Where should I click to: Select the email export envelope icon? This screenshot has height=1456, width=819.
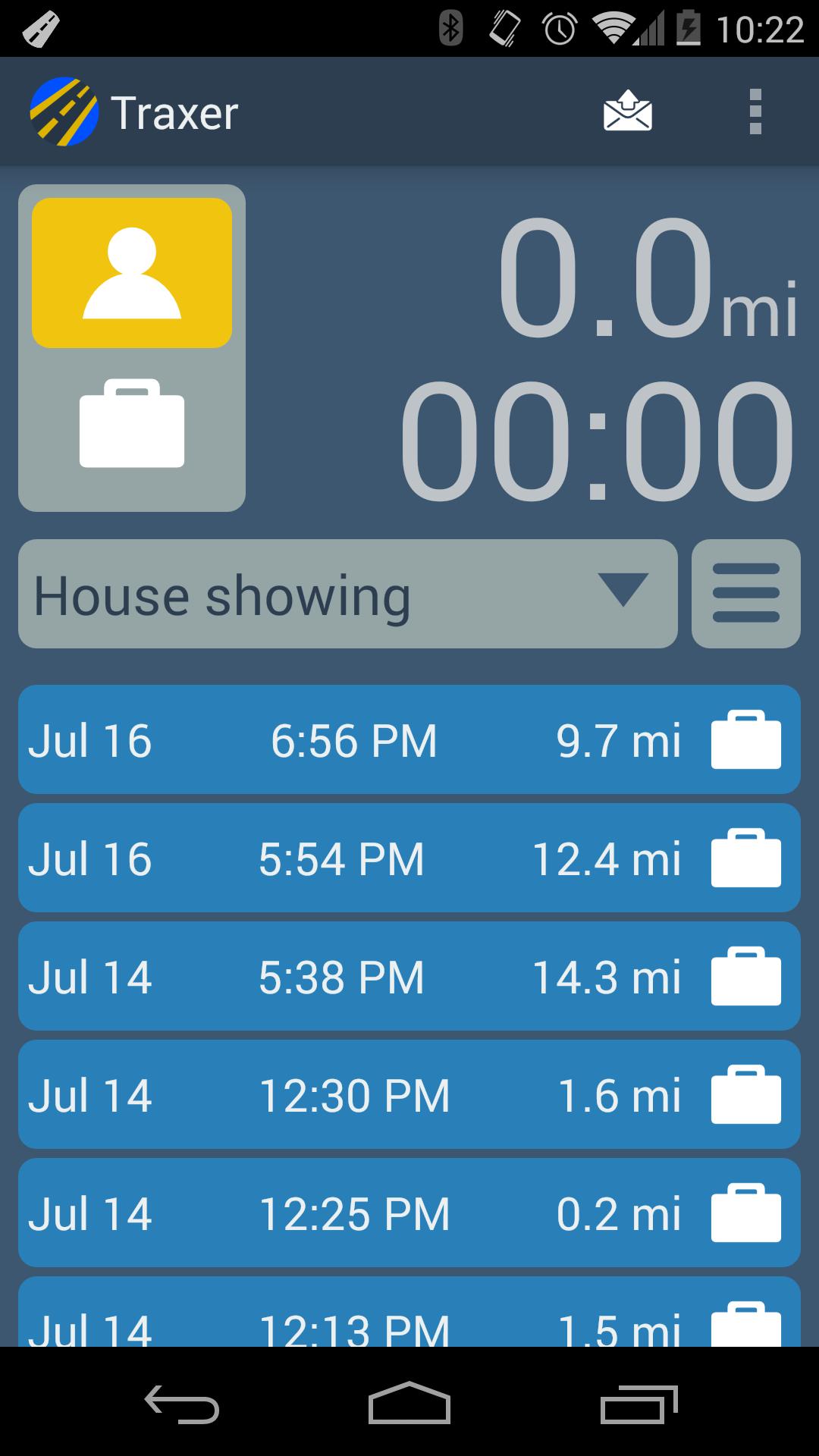pos(626,111)
